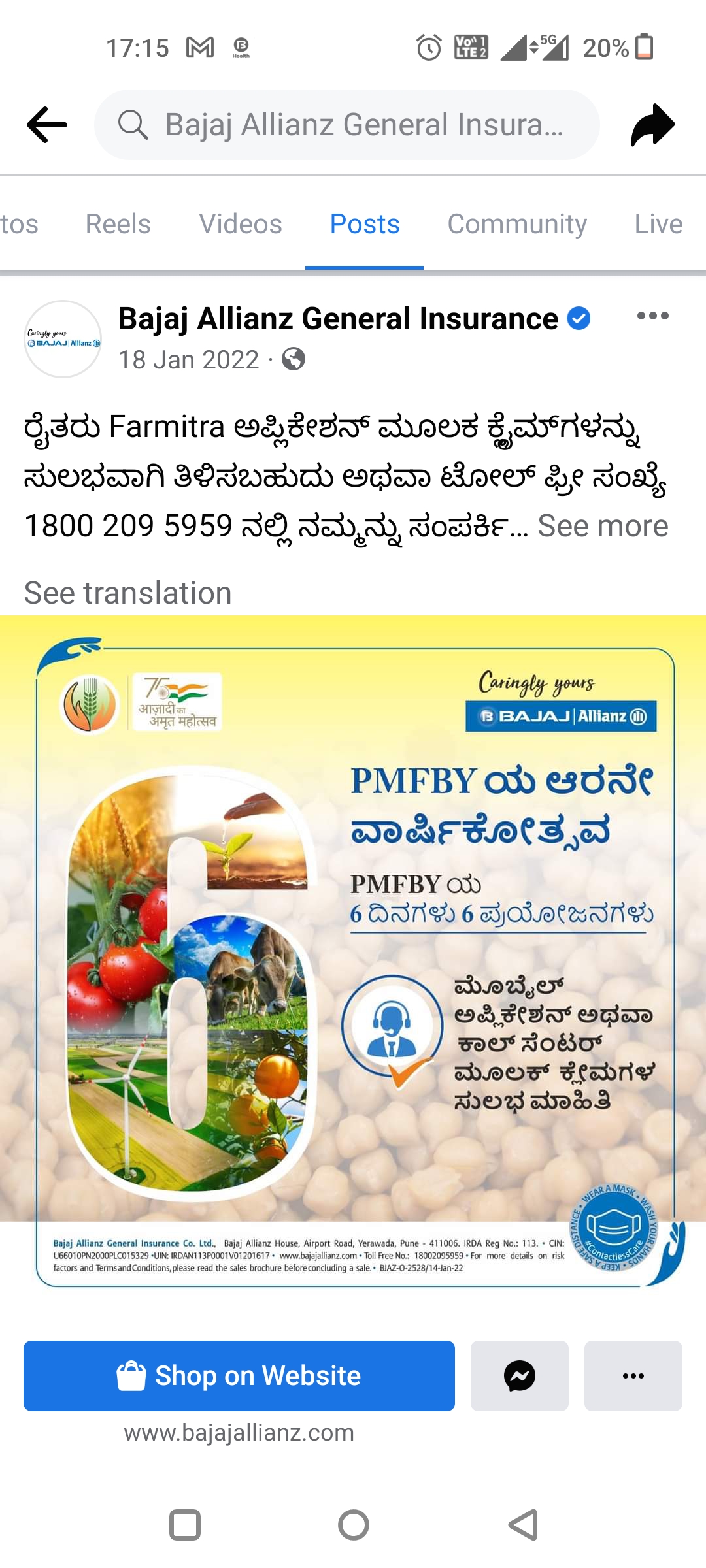Open the partly visible Photos tab
This screenshot has height=1568, width=706.
pos(18,224)
